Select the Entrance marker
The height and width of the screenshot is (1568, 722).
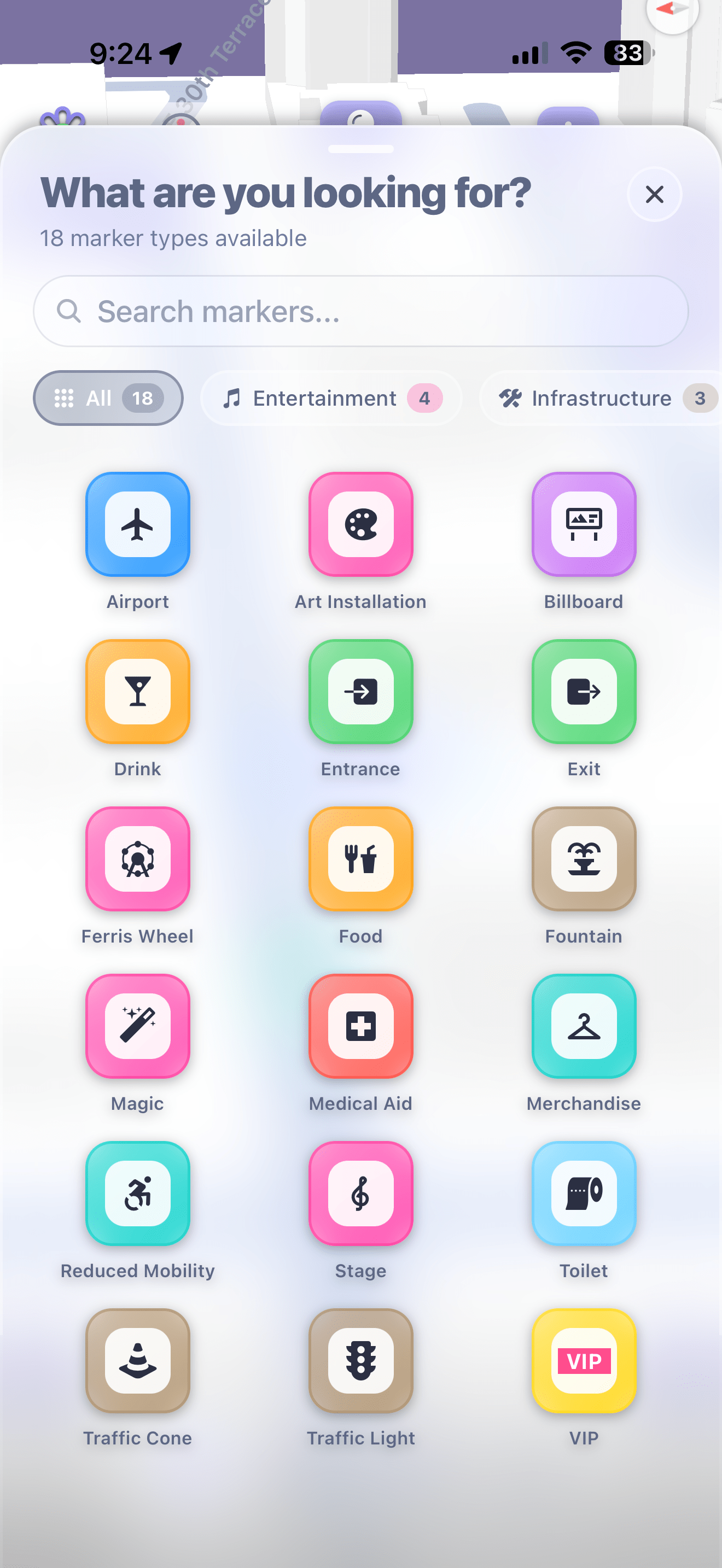coord(360,691)
